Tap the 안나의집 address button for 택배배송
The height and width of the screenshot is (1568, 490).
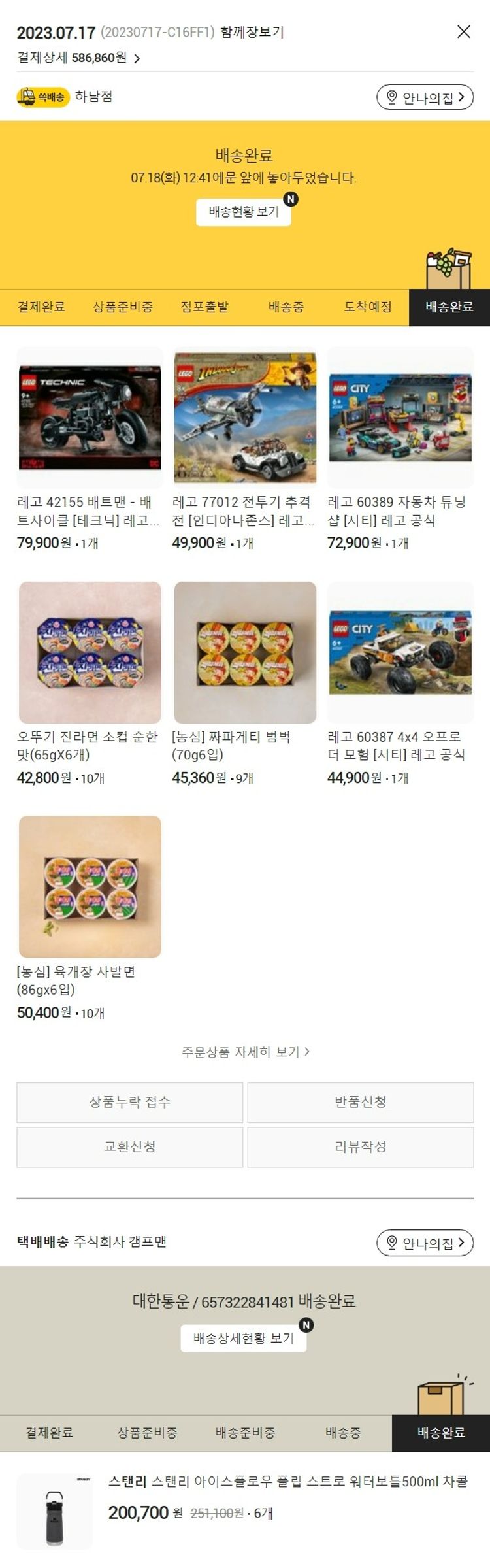click(x=425, y=1243)
